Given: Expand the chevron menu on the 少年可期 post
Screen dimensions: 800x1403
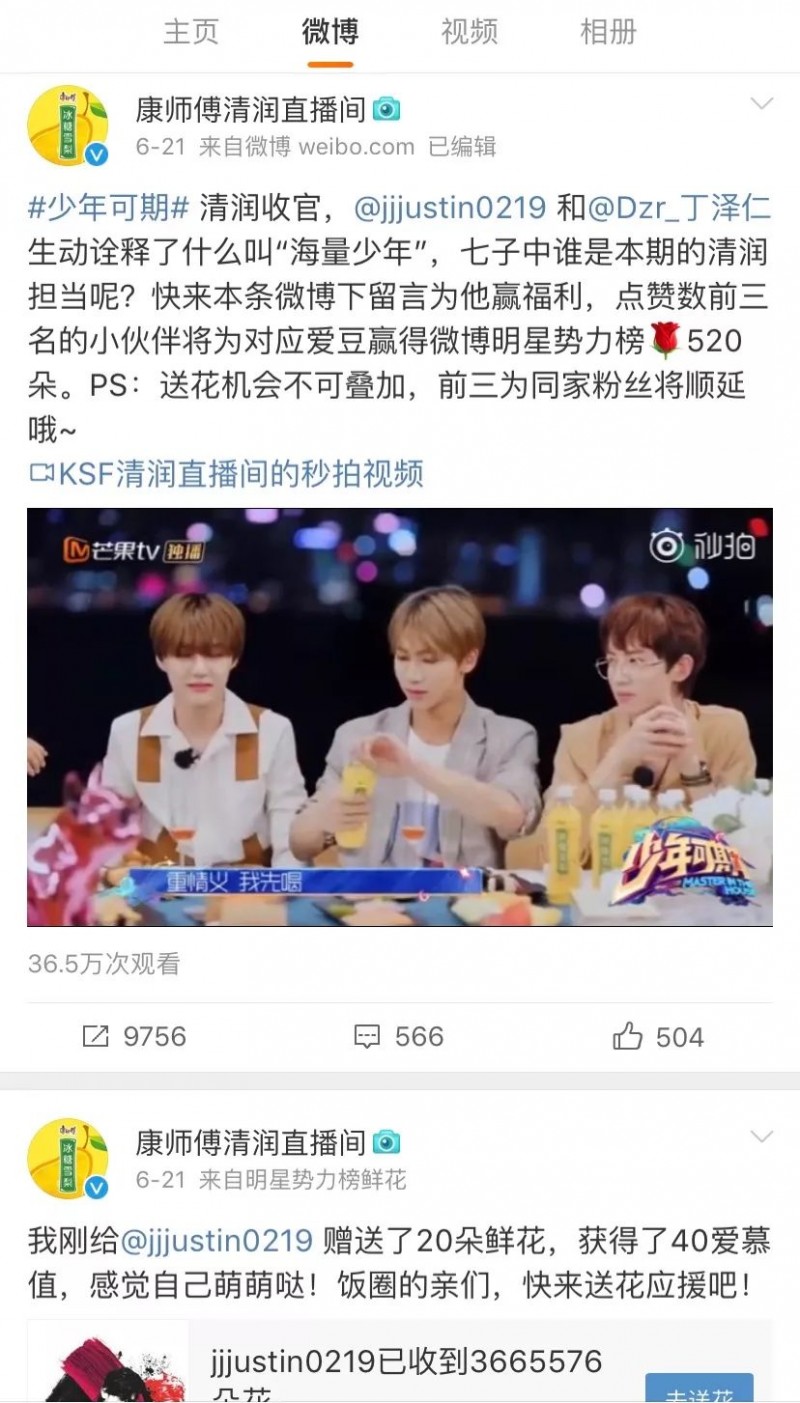Looking at the screenshot, I should (761, 104).
